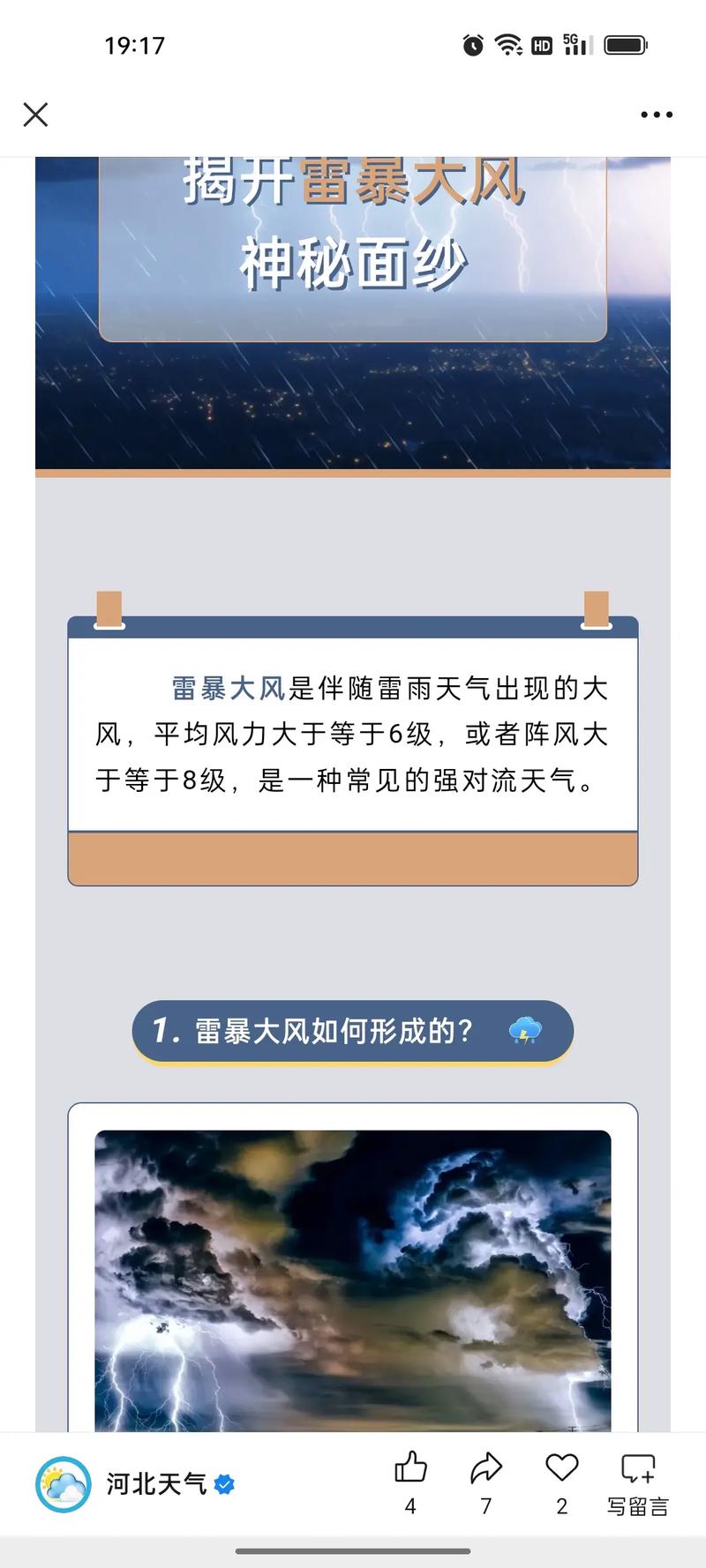Write a comment via 写留言
706x1568 pixels.
tap(637, 1482)
